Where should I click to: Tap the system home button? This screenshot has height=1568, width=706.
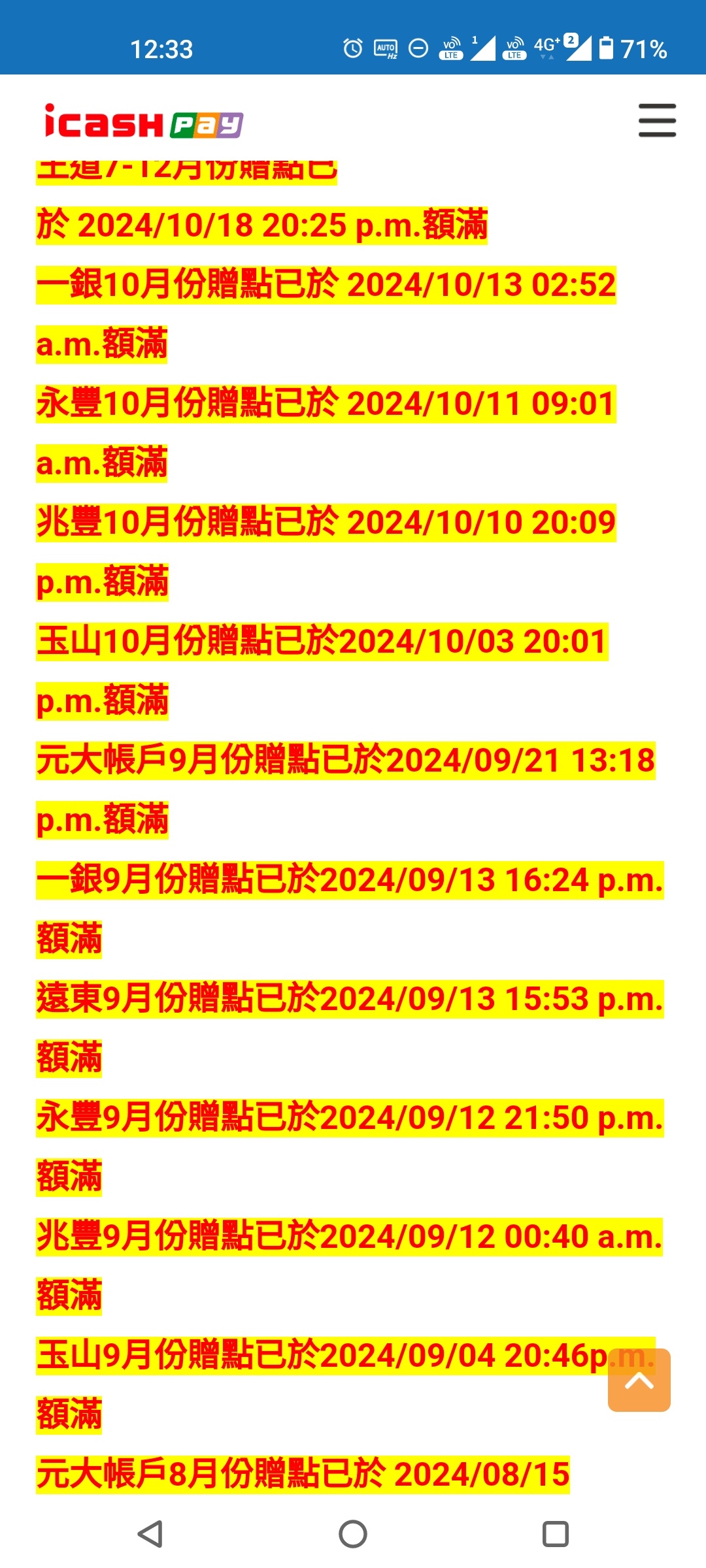tap(353, 1534)
